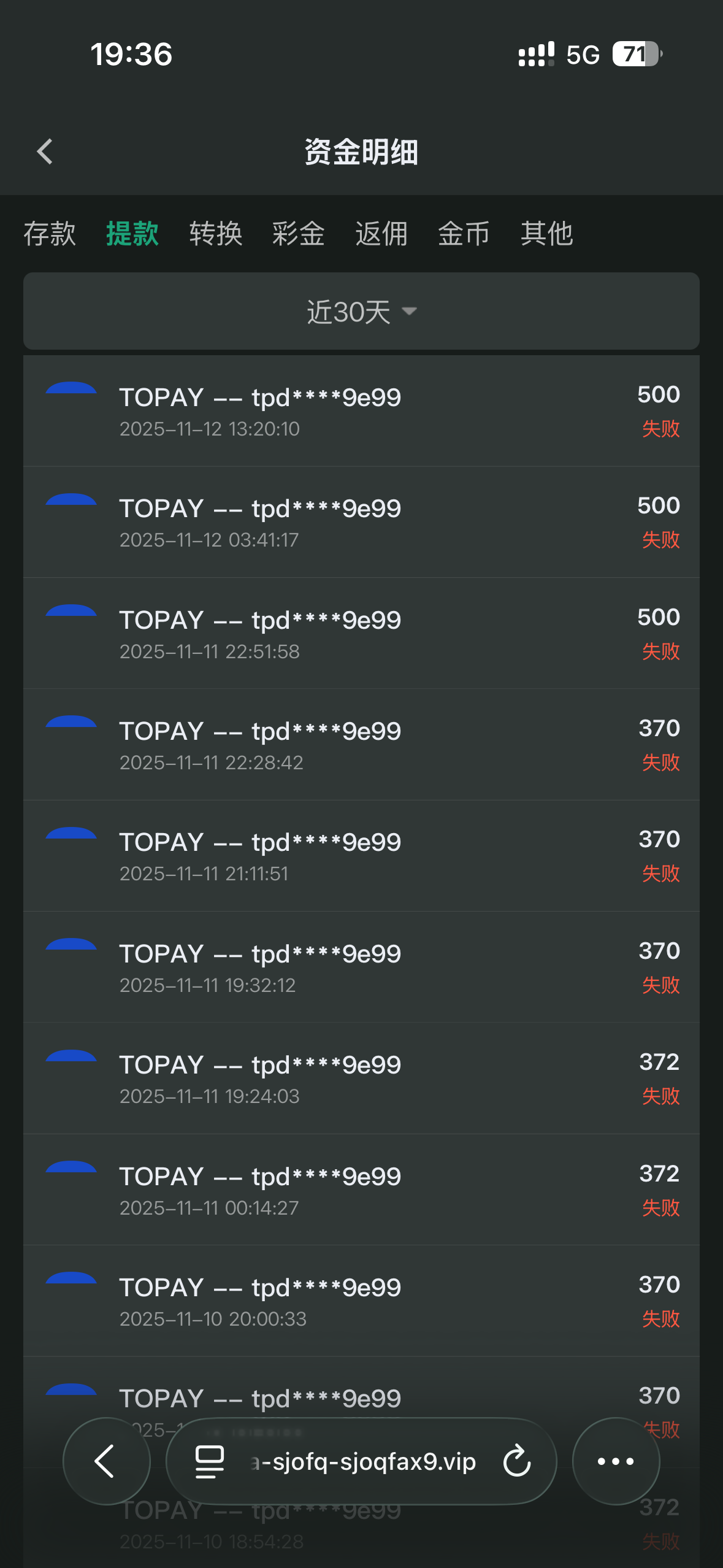Expand the 近30天 date range dropdown
This screenshot has height=1568, width=723.
click(361, 312)
